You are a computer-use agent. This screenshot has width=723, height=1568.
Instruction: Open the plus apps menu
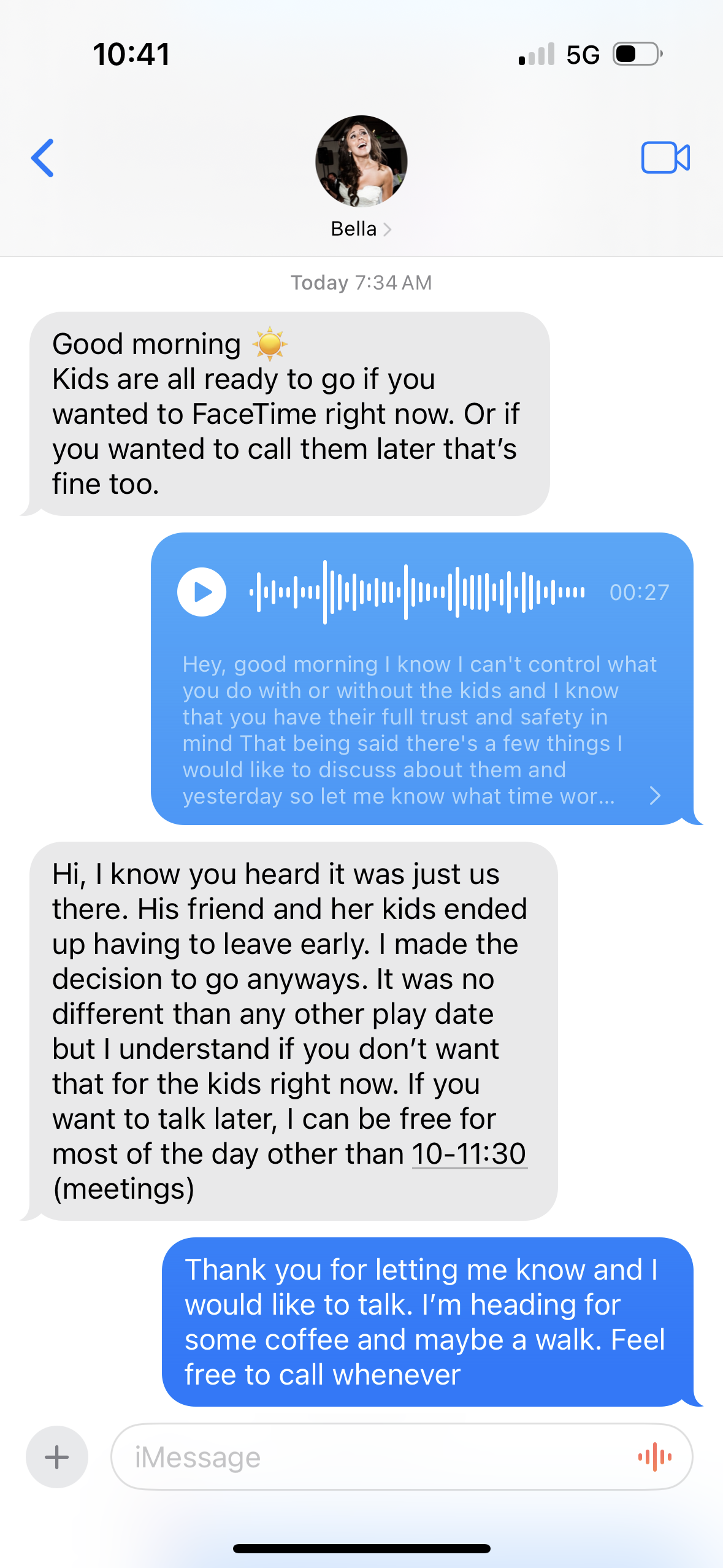tap(57, 1457)
